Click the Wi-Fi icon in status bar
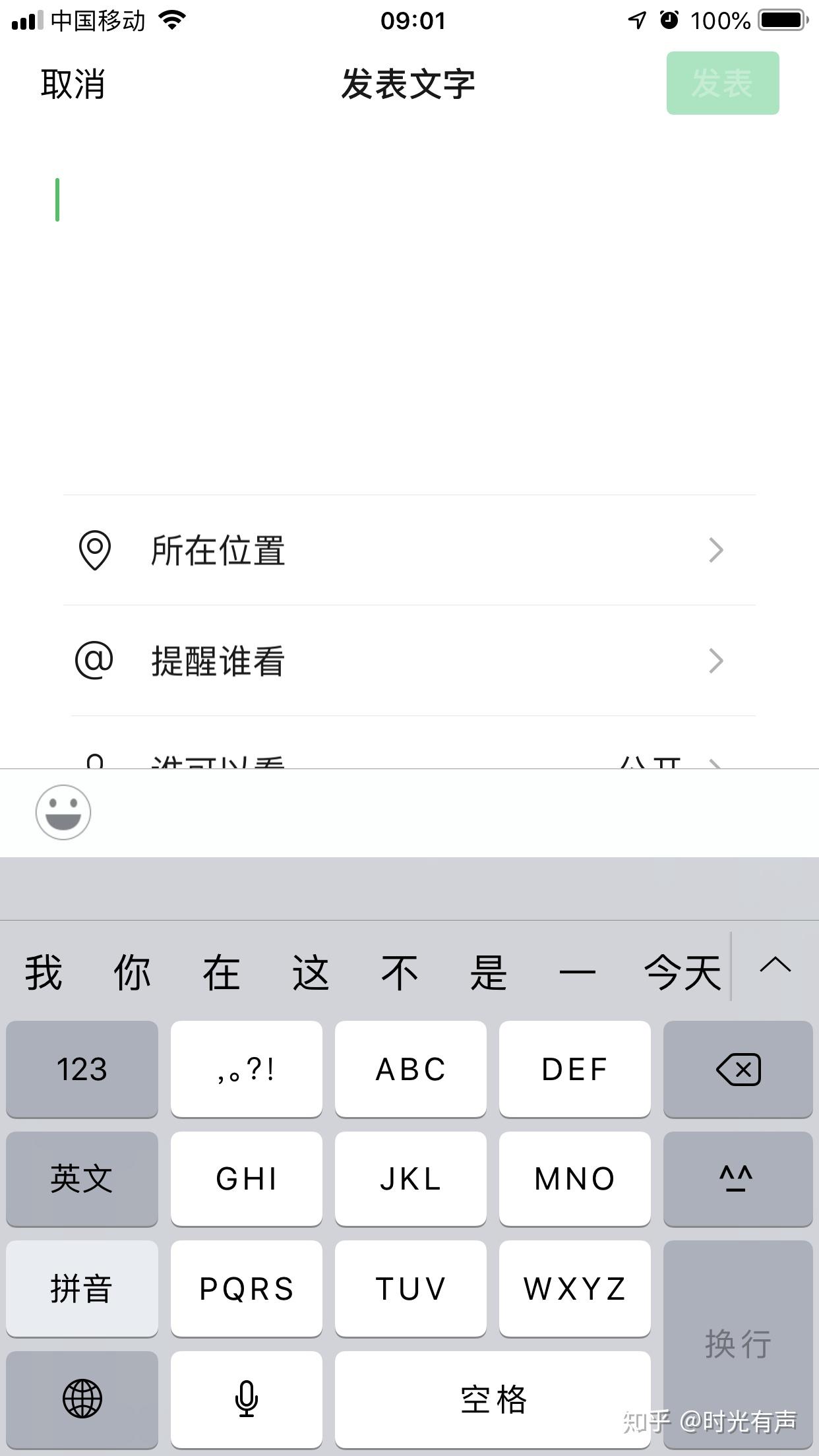This screenshot has width=819, height=1456. point(171,20)
